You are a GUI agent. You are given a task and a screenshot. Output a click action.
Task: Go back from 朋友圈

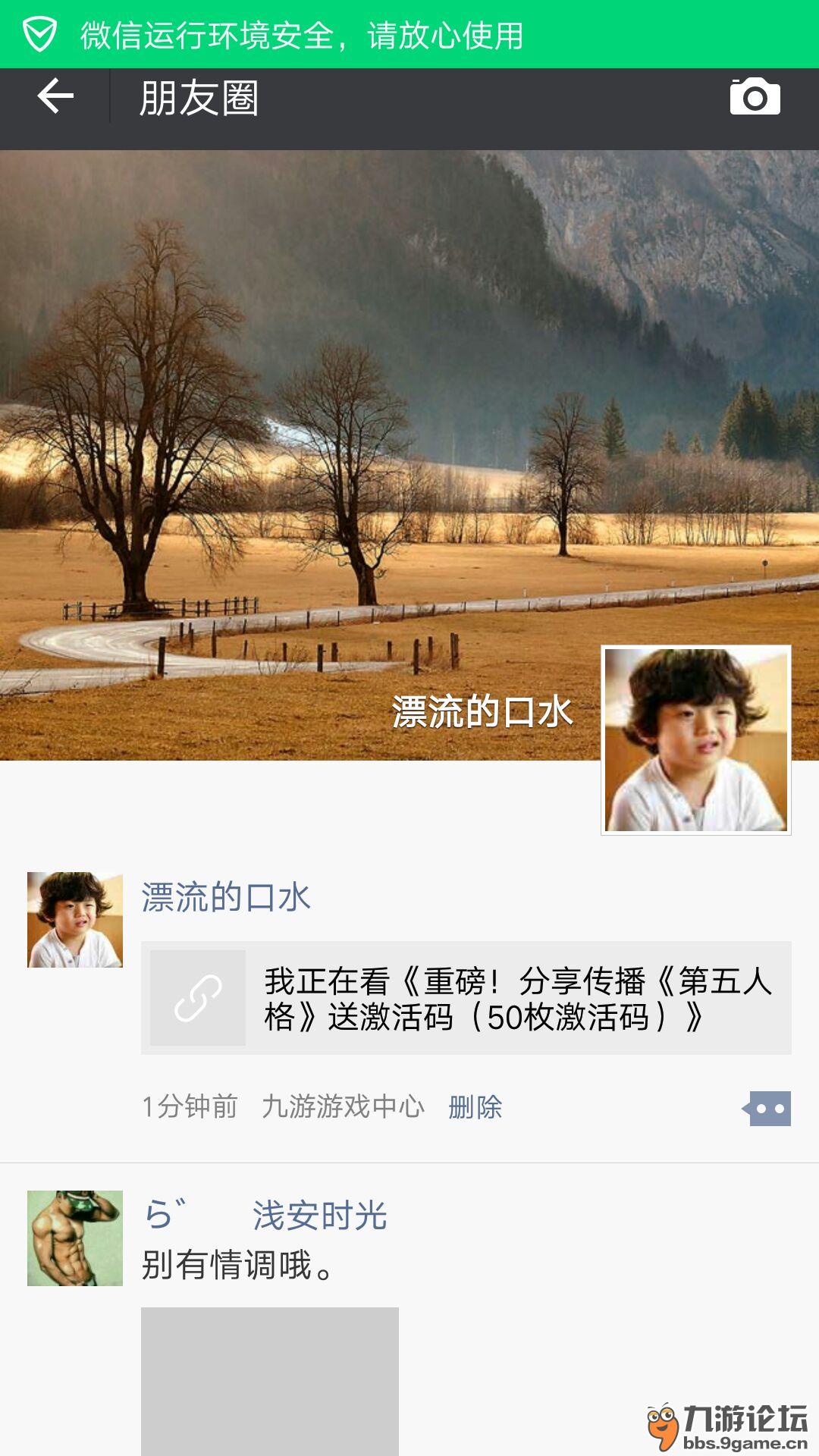point(55,97)
